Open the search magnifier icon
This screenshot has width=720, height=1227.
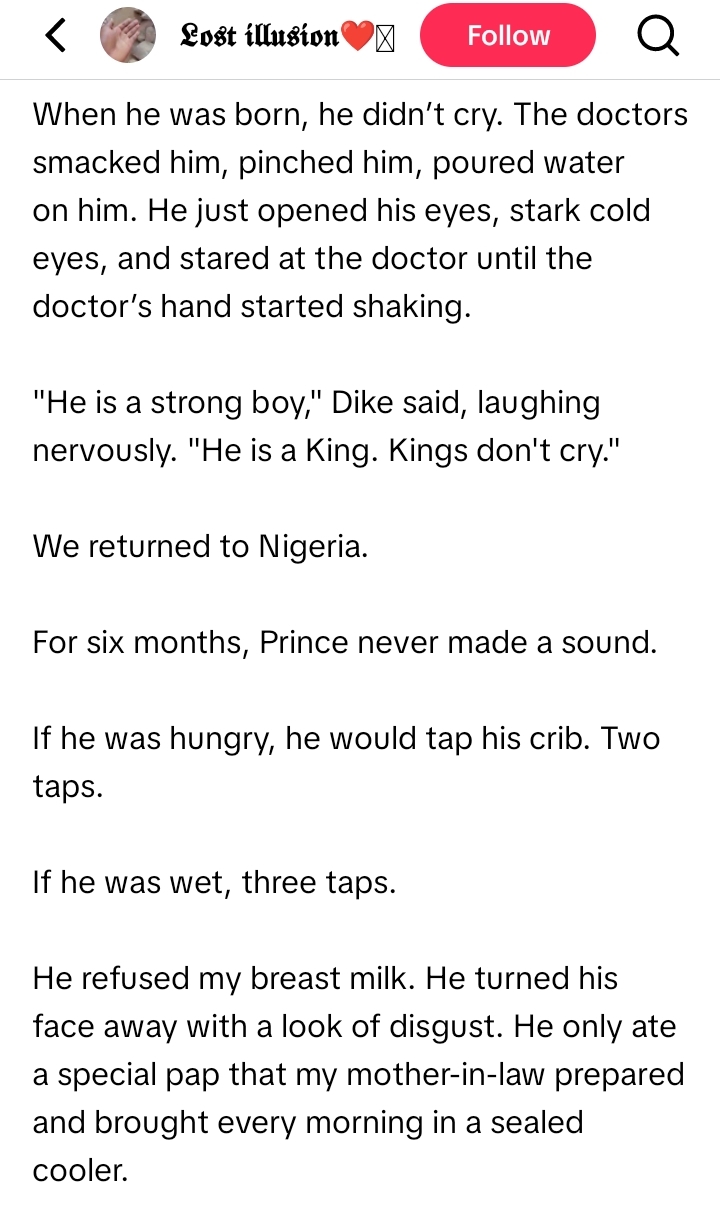point(658,37)
